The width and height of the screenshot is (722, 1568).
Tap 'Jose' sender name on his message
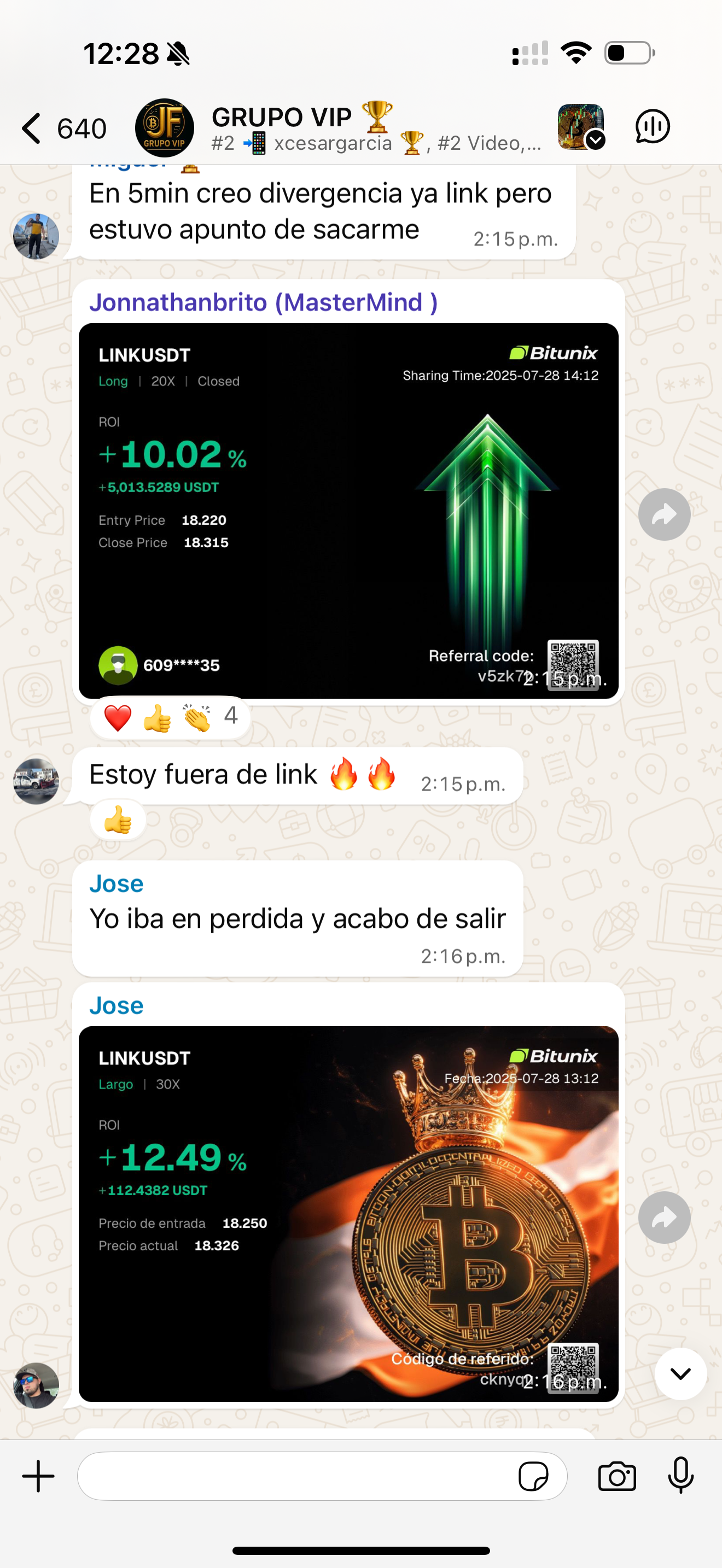pyautogui.click(x=115, y=884)
